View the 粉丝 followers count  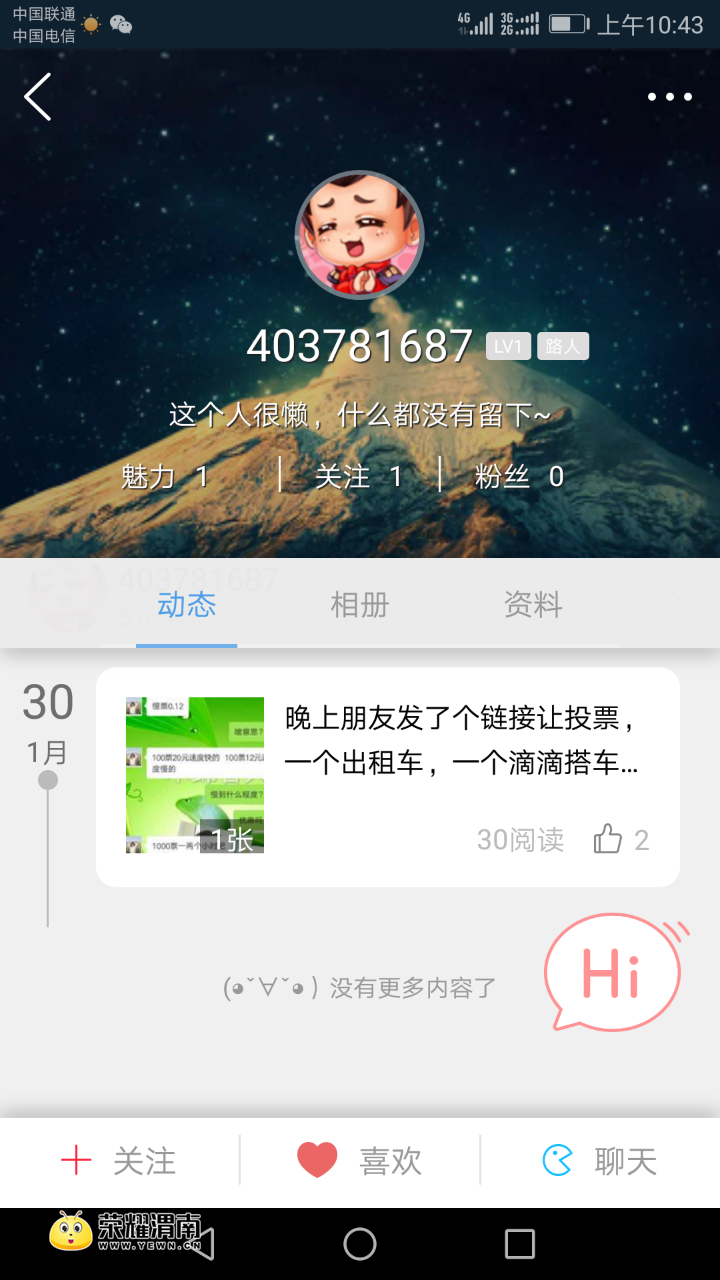(x=519, y=477)
